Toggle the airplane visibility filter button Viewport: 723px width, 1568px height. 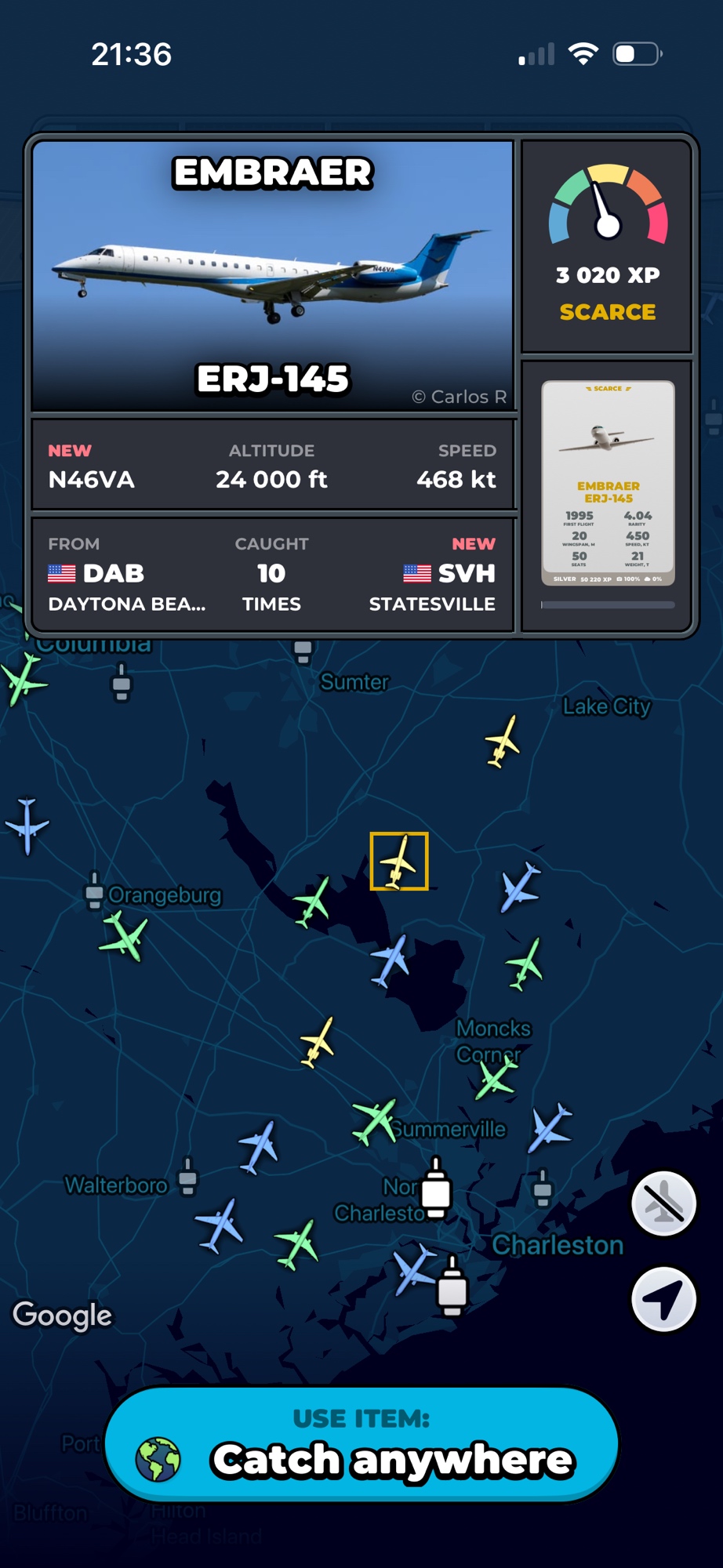(663, 1203)
